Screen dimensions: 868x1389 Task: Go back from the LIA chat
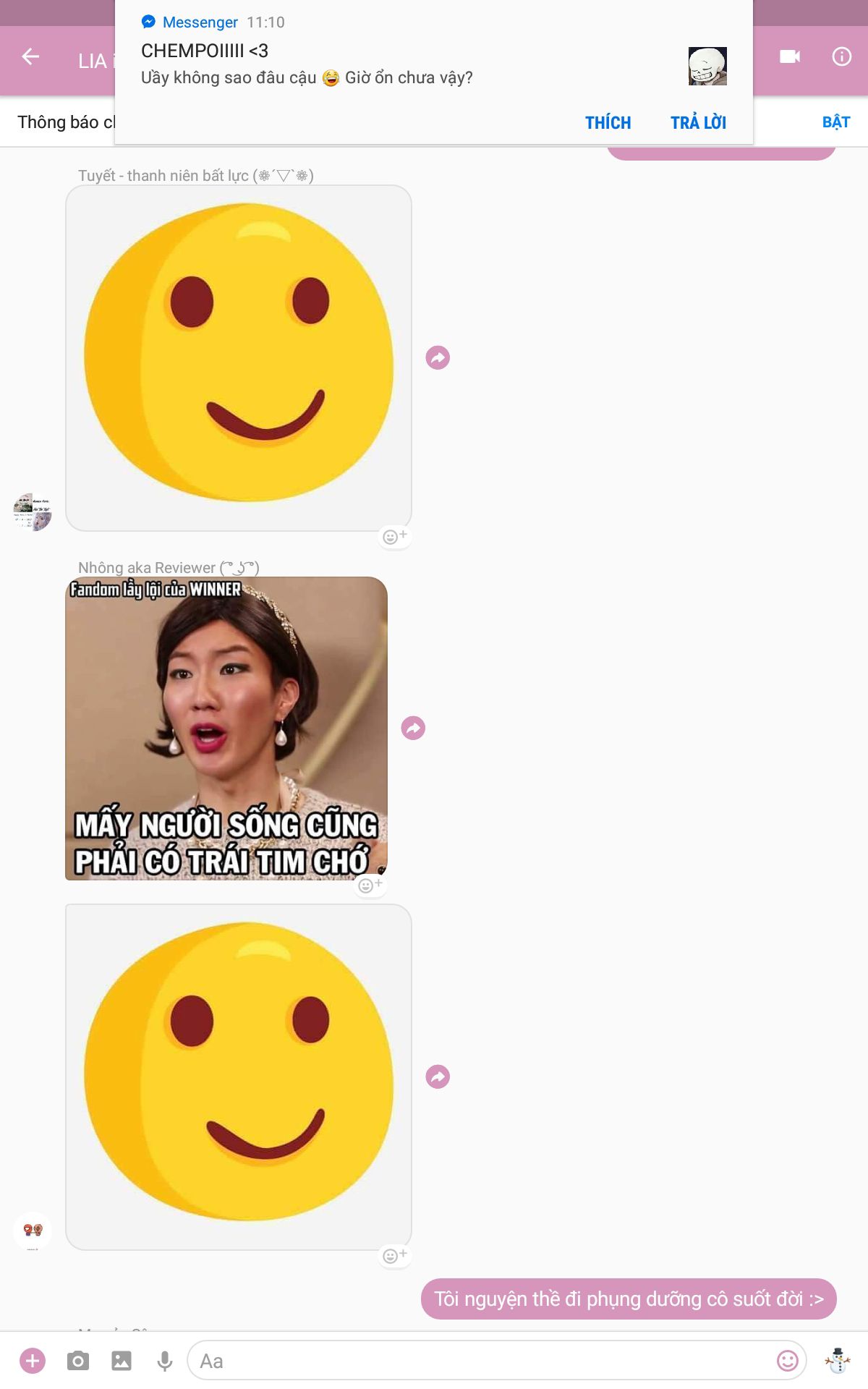(x=30, y=57)
